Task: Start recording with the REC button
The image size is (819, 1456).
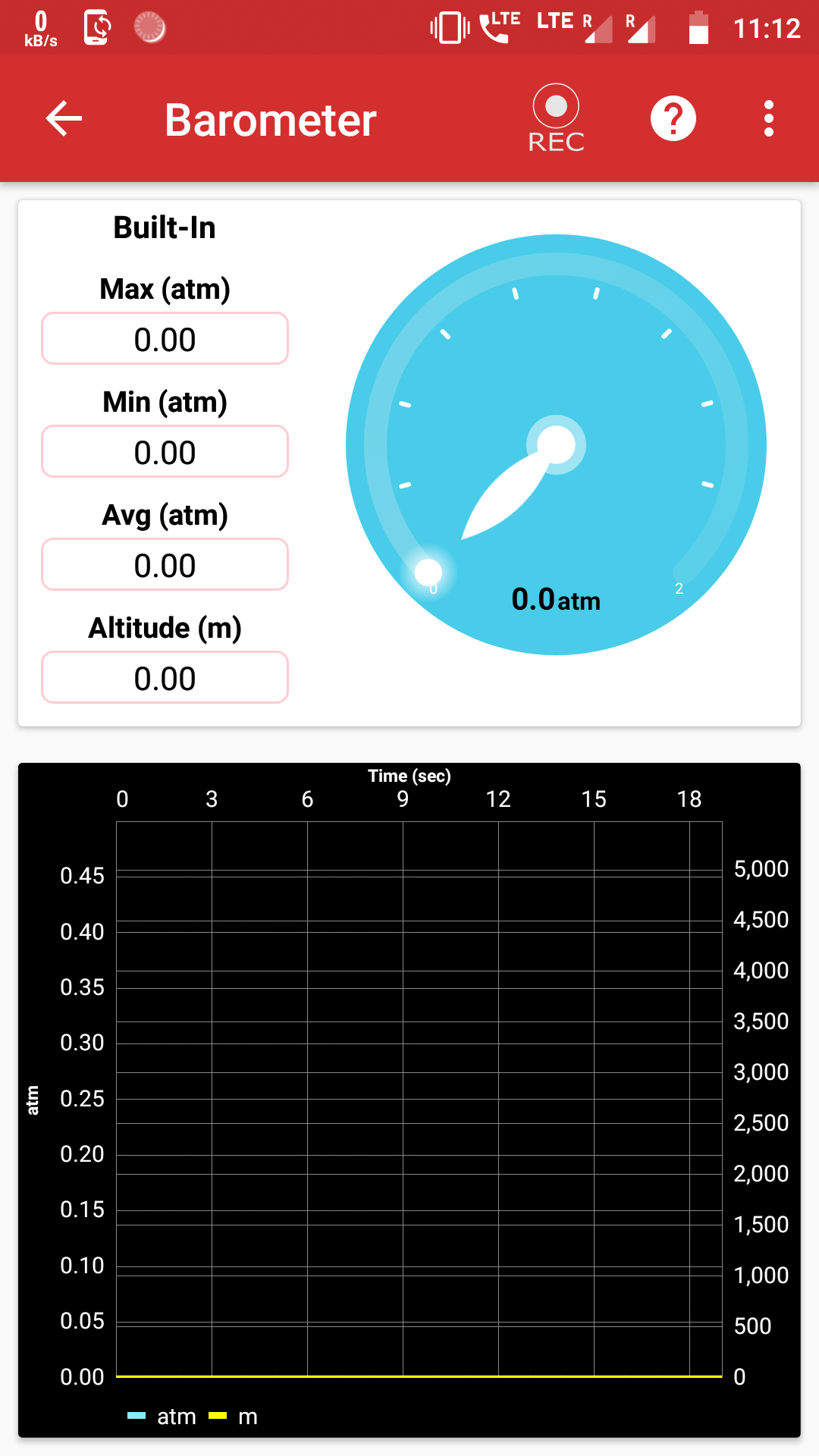Action: click(x=556, y=118)
